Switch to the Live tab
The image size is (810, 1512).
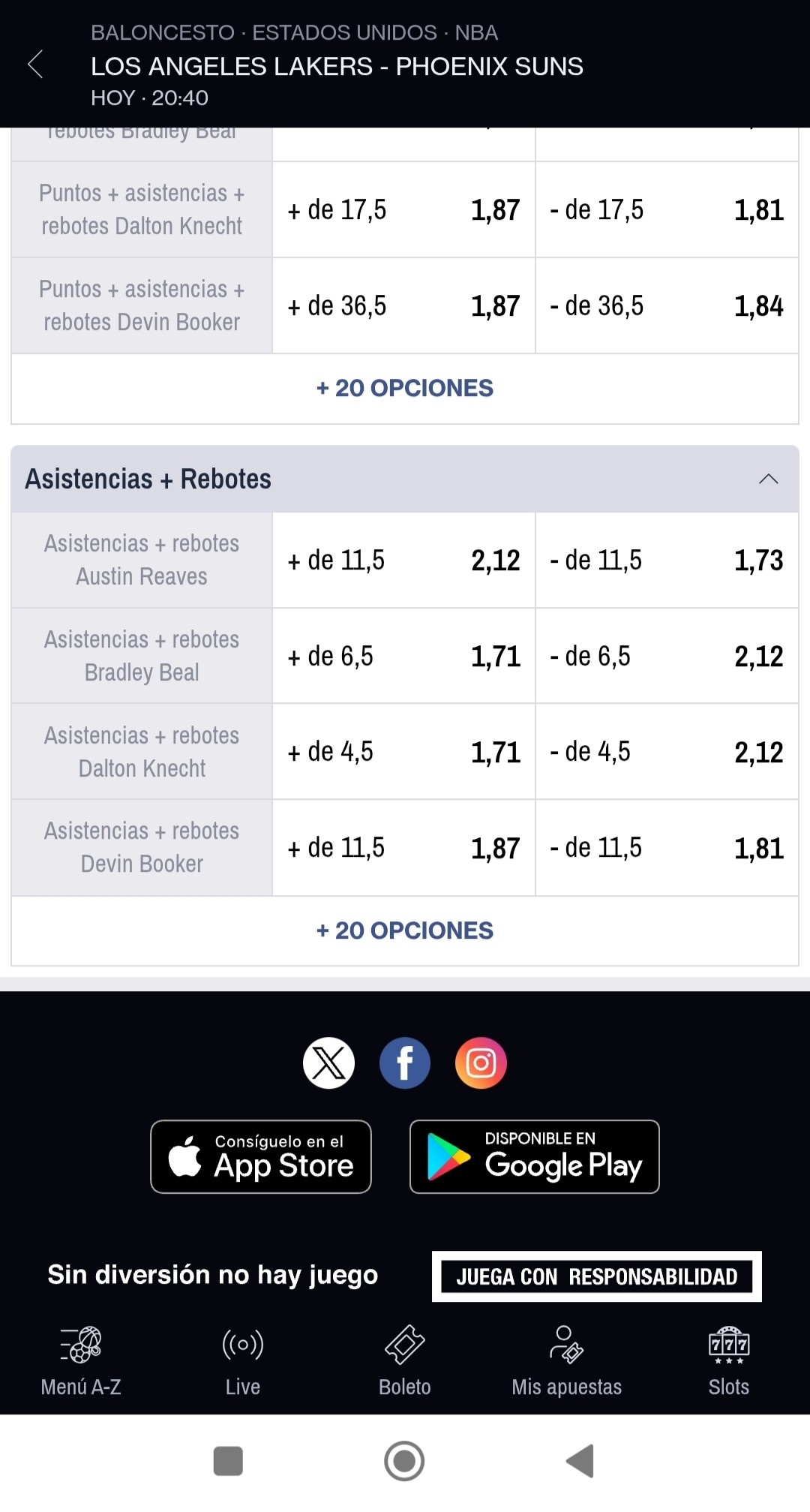[243, 1361]
